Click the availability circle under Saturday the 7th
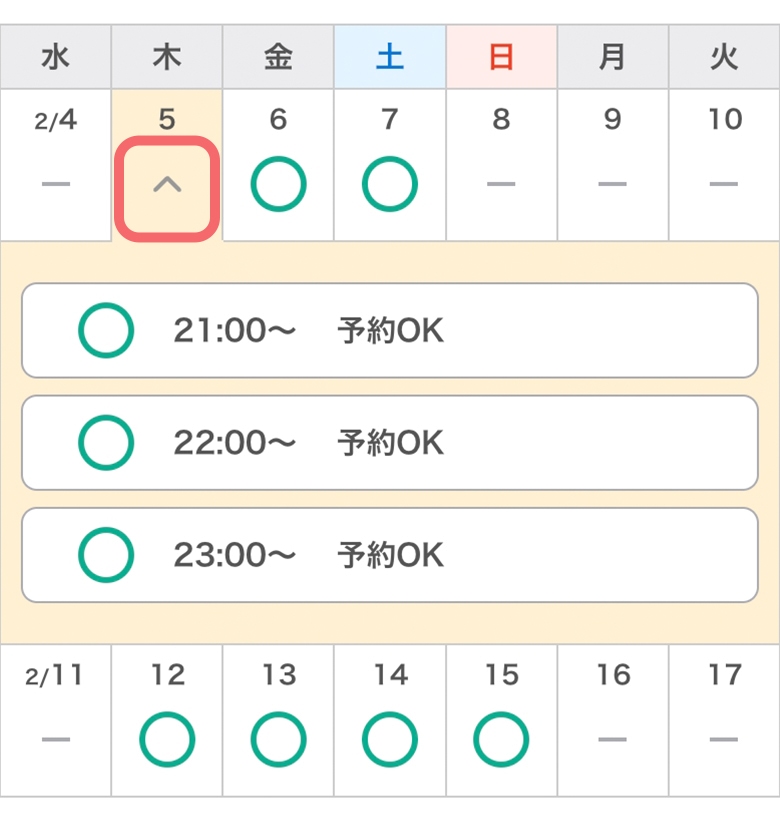 (x=389, y=184)
